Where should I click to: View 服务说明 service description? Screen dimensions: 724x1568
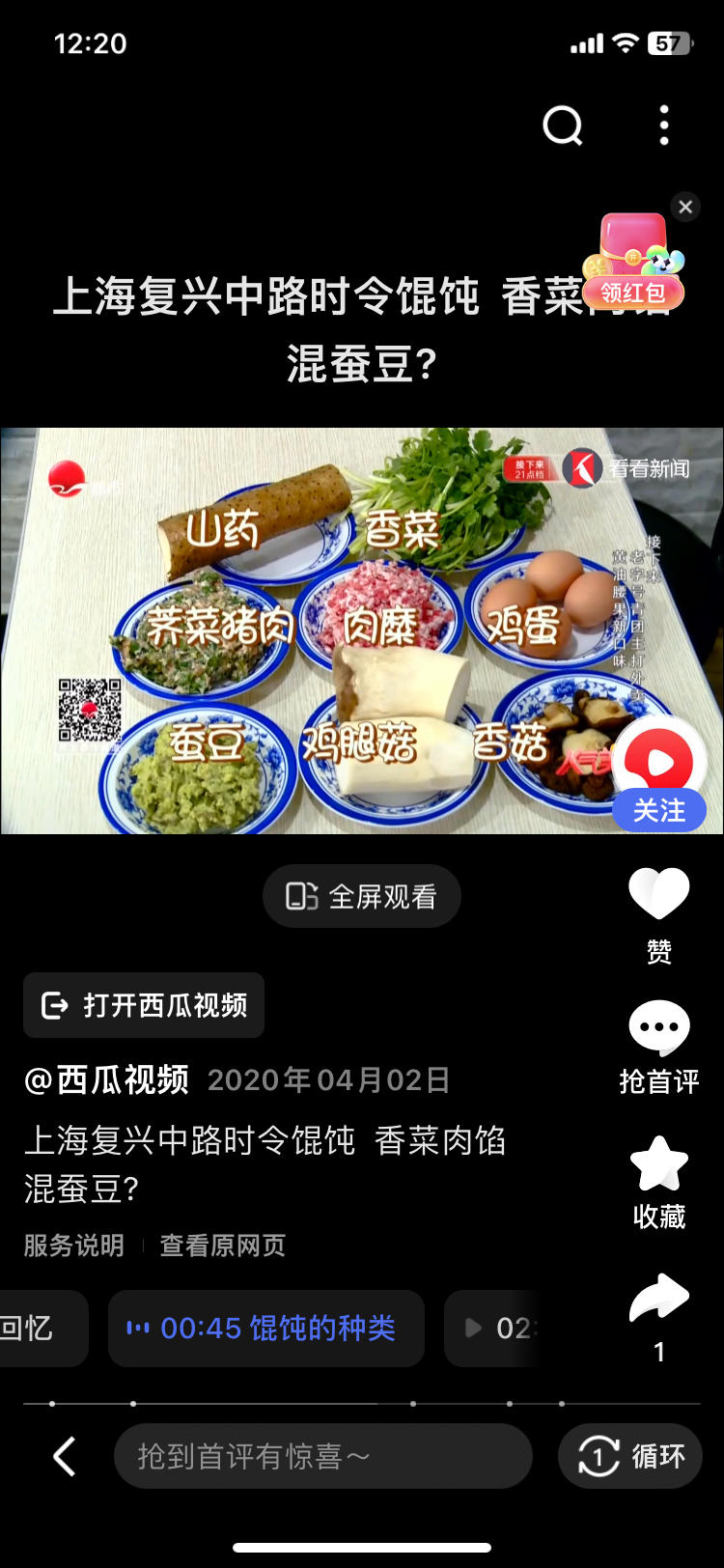[x=74, y=1246]
